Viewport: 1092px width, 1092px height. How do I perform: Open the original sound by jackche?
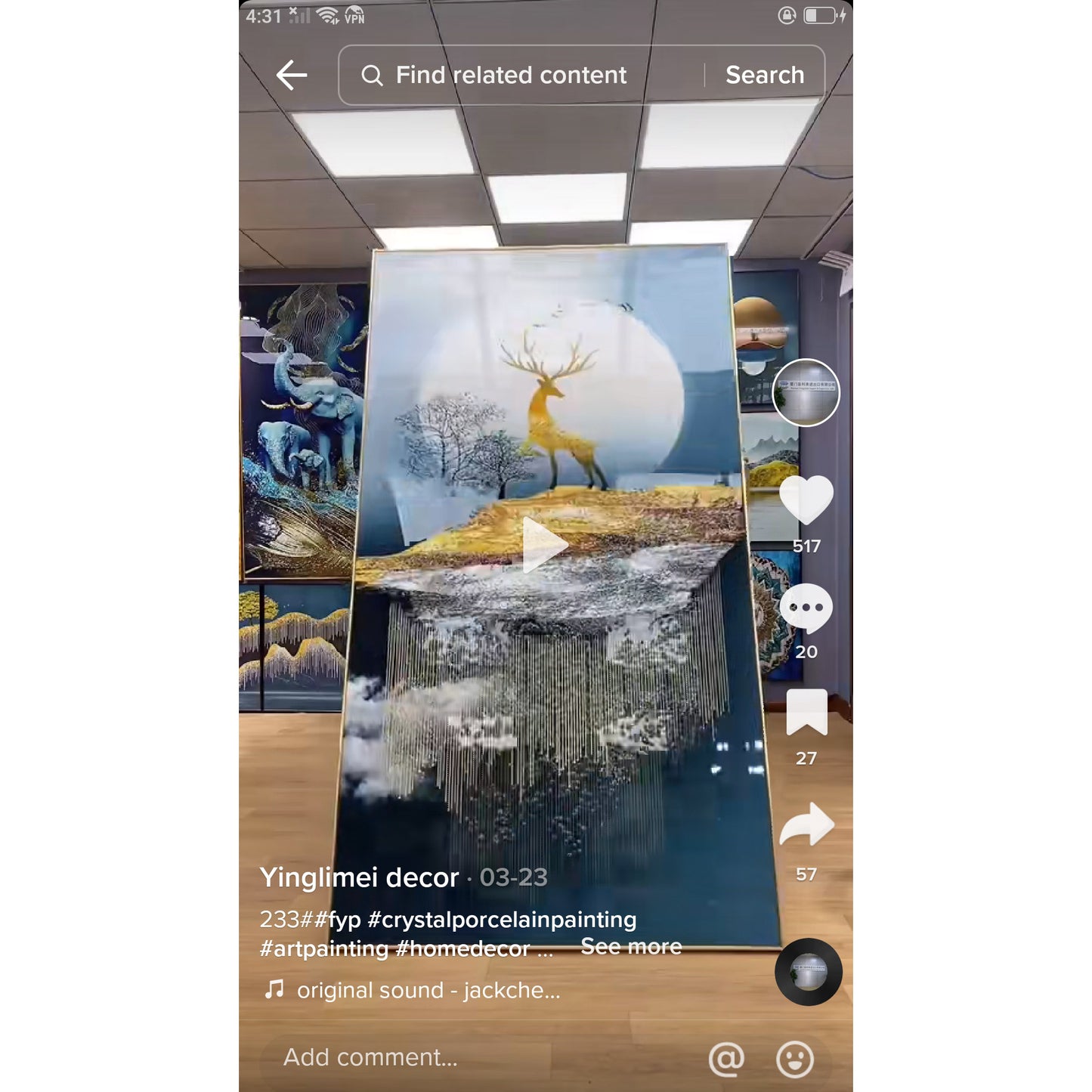pyautogui.click(x=428, y=990)
